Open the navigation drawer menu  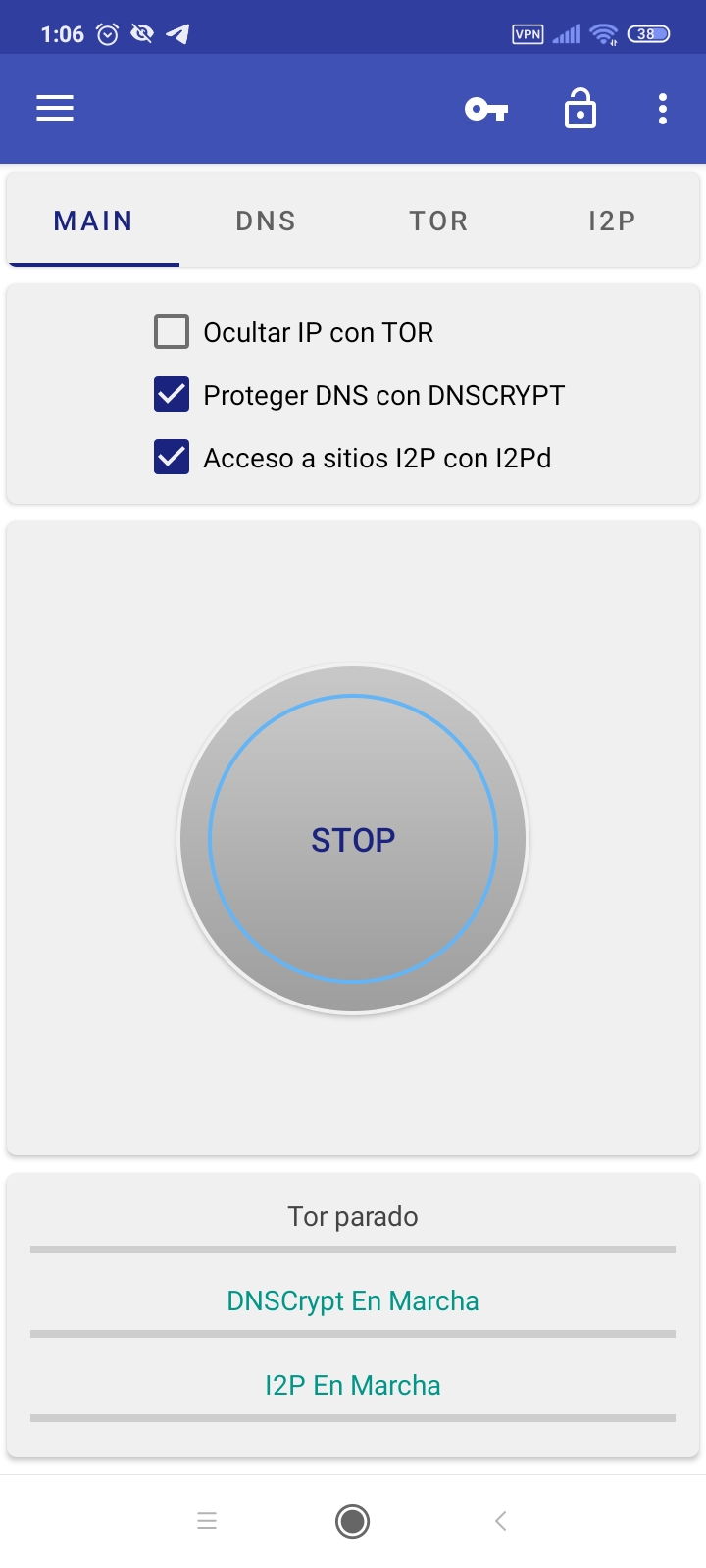[x=55, y=108]
